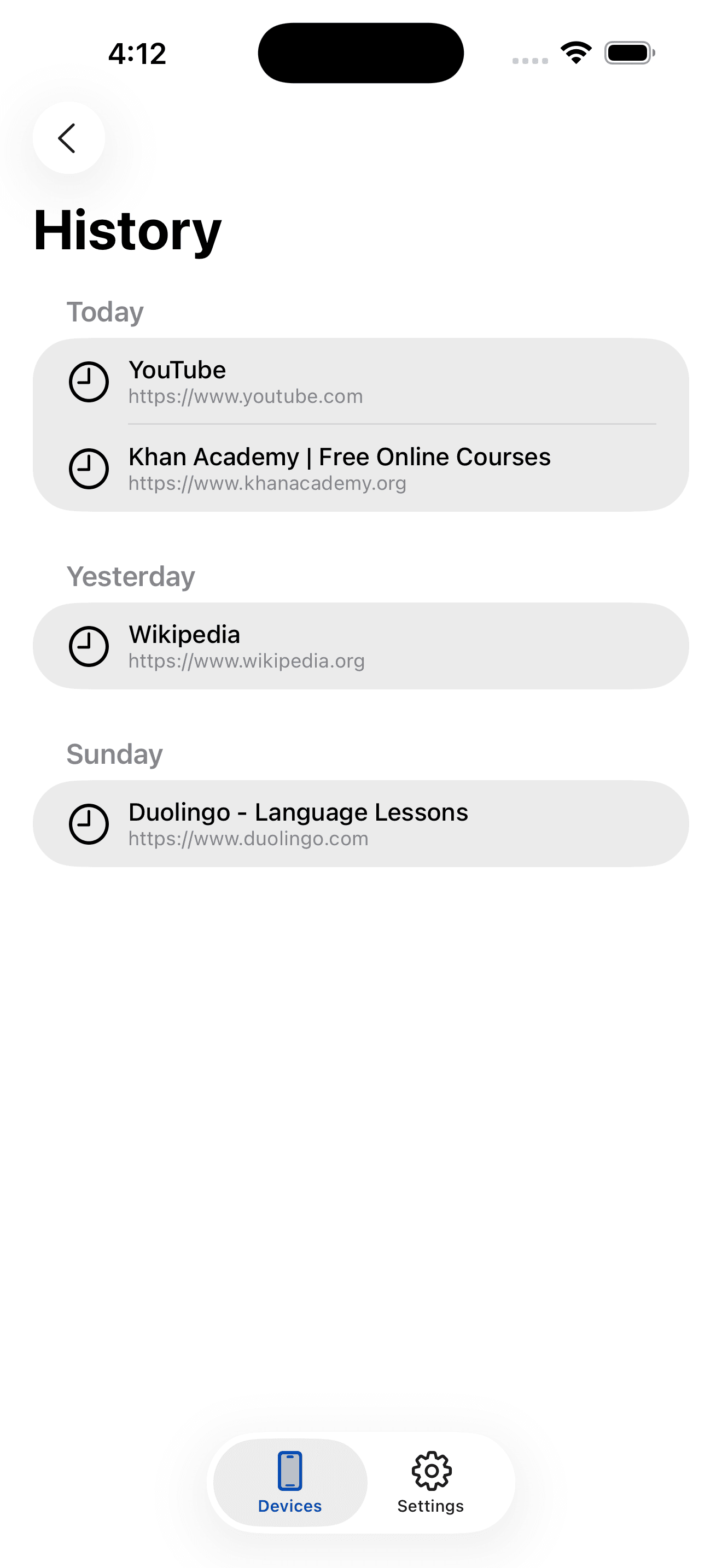Click the History page title
722x1568 pixels.
pos(127,231)
